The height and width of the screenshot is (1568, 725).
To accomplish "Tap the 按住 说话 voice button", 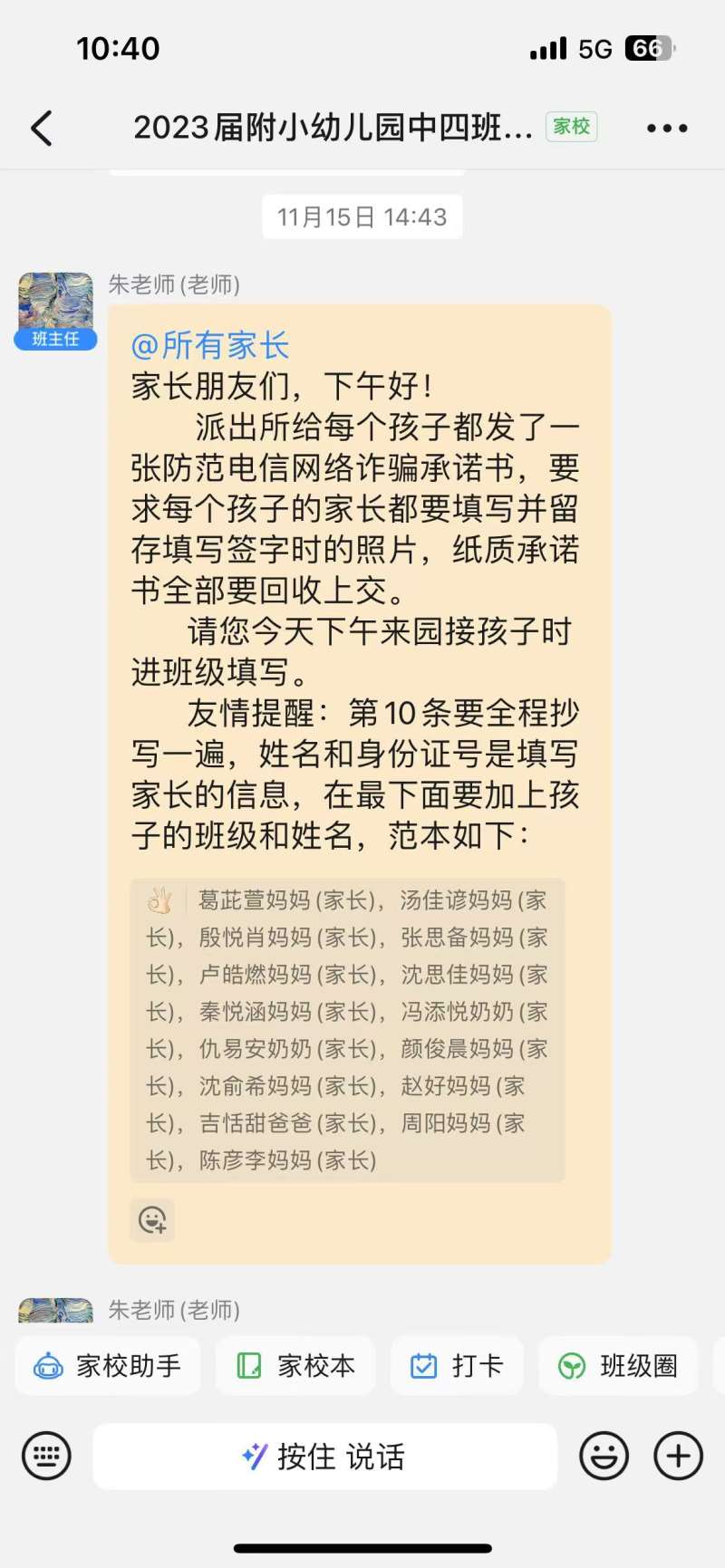I will pos(324,1456).
